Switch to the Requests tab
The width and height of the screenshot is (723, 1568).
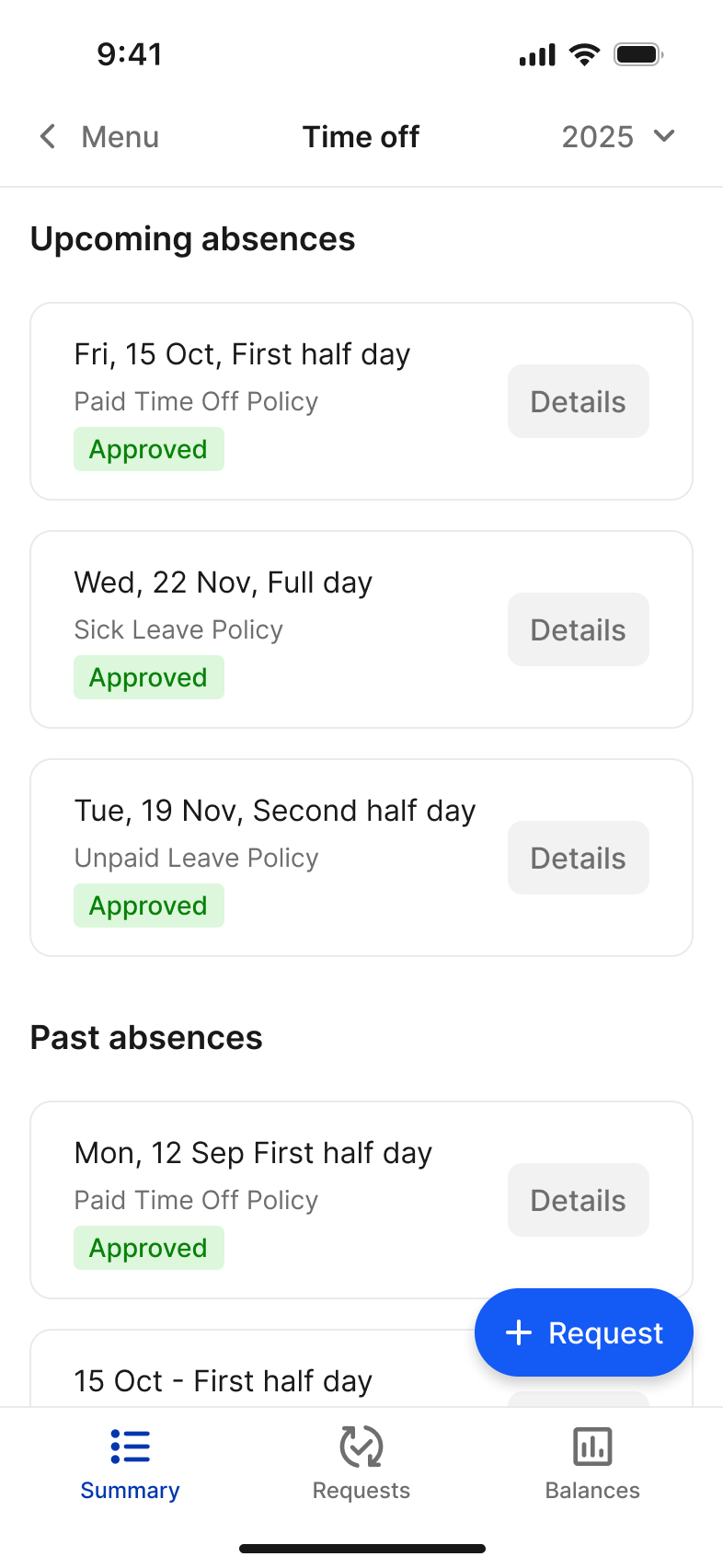pyautogui.click(x=361, y=1465)
